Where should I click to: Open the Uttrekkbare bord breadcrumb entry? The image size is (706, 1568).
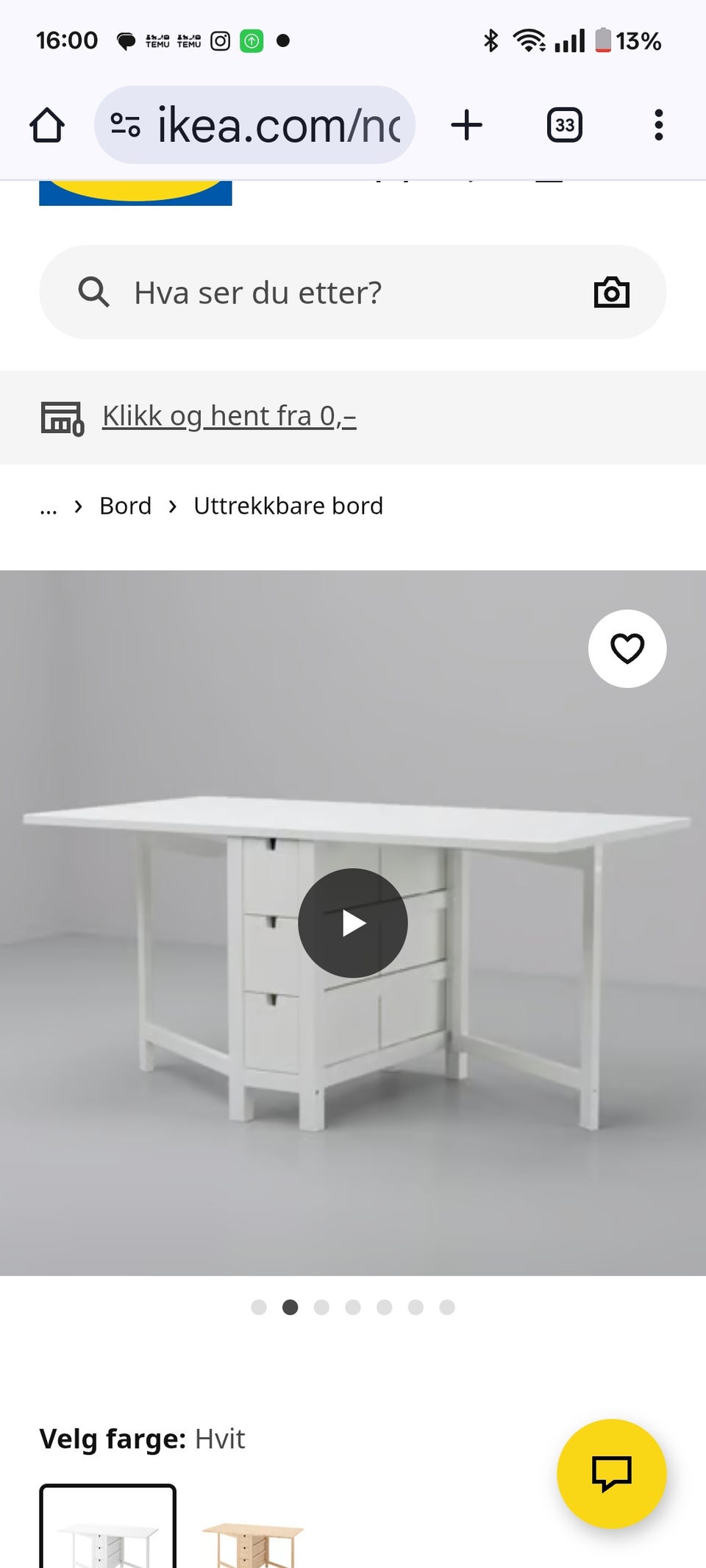point(288,506)
